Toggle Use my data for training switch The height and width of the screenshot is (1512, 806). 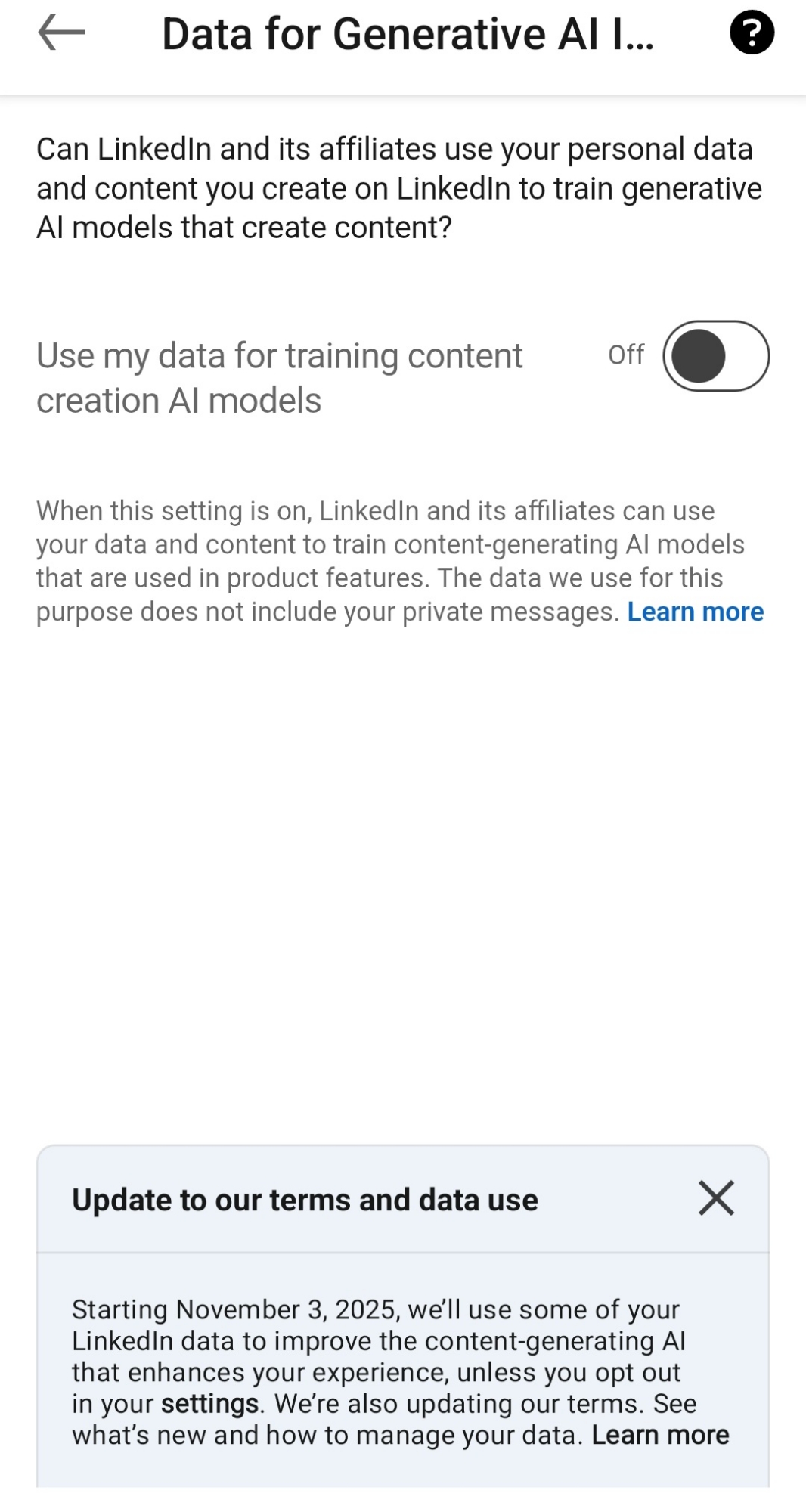point(715,356)
